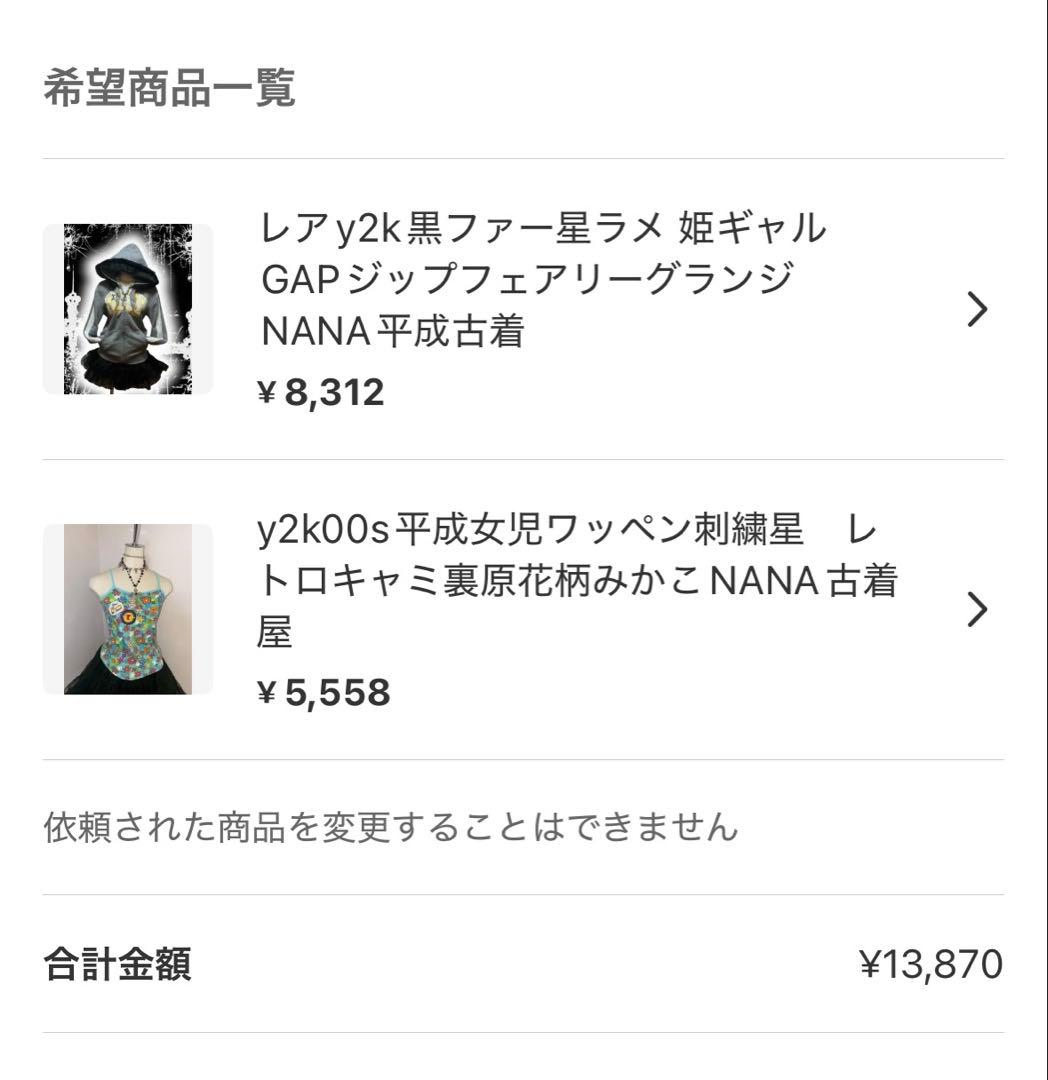Select the black fur hoodie product thumbnail
Image resolution: width=1048 pixels, height=1080 pixels.
click(x=128, y=307)
